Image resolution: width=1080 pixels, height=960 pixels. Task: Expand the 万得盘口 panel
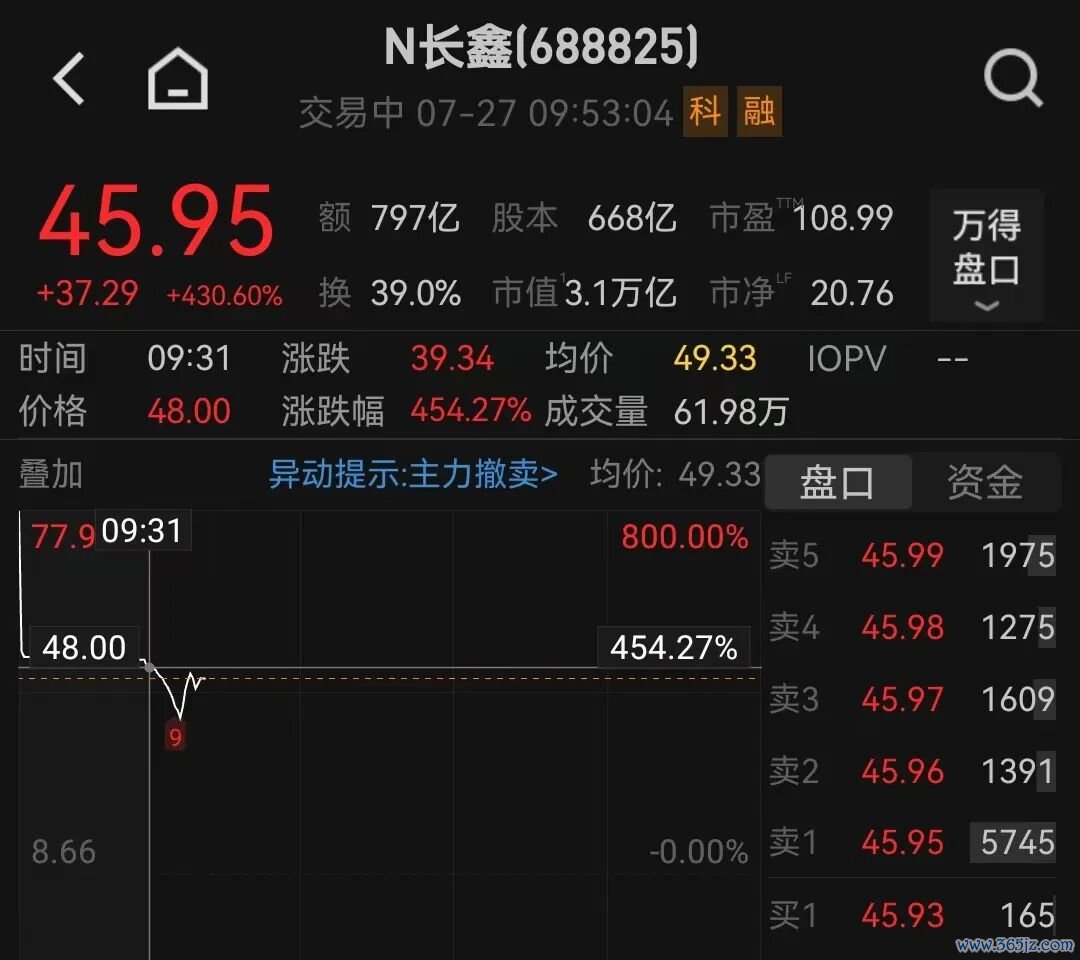point(986,256)
